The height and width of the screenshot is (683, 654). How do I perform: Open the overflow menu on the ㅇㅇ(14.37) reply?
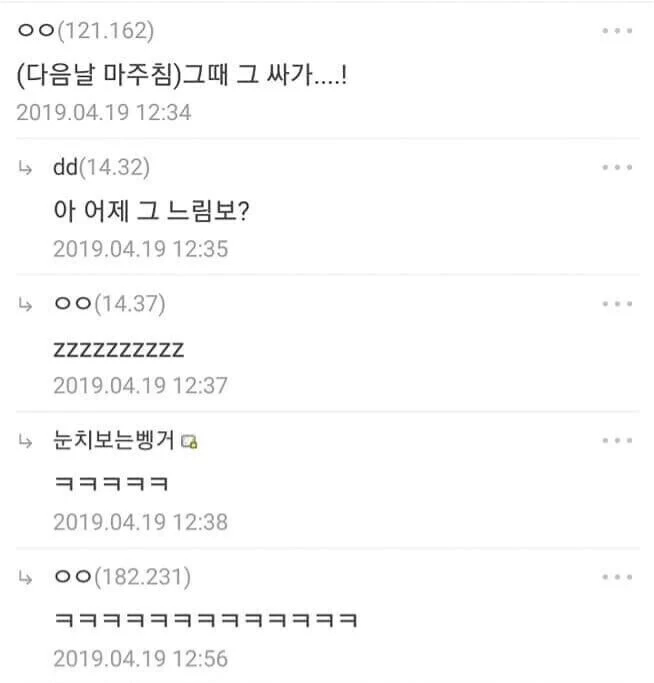coord(617,304)
